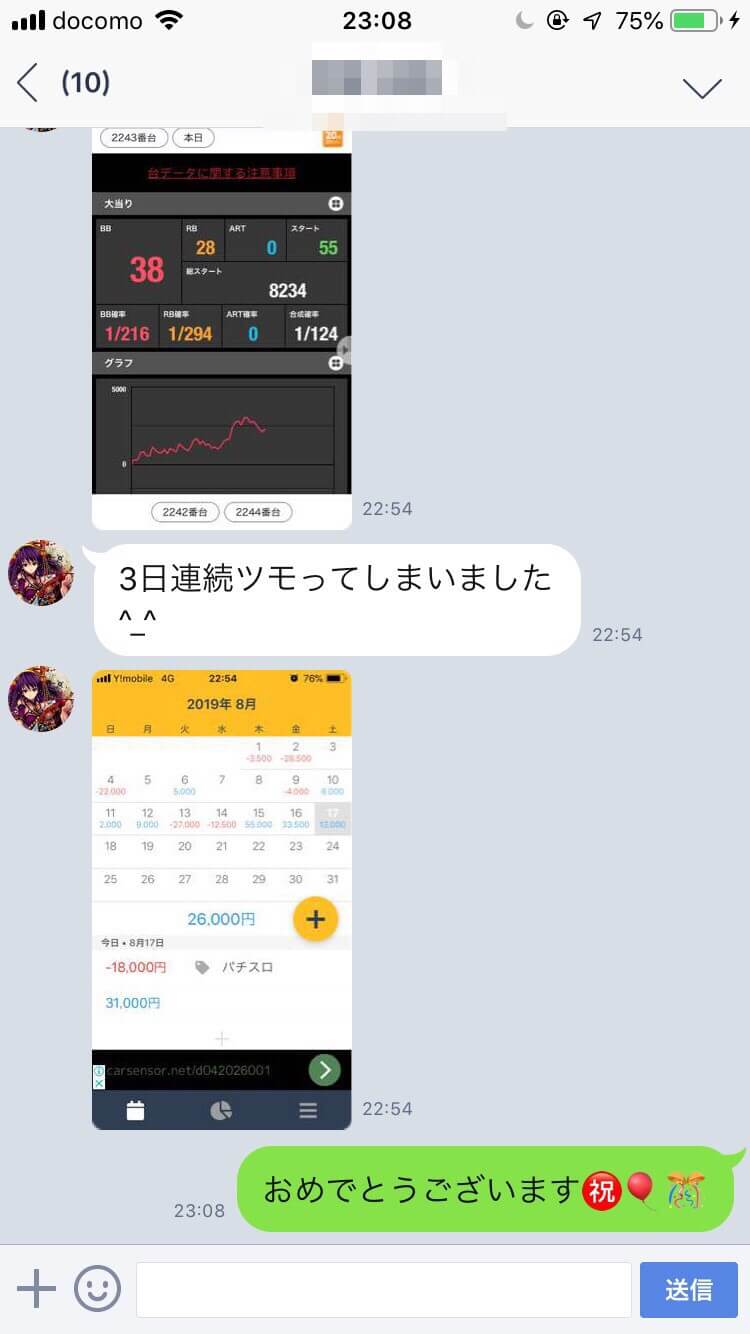Open the August 2019 calendar screenshot
750x1334 pixels.
pyautogui.click(x=222, y=900)
